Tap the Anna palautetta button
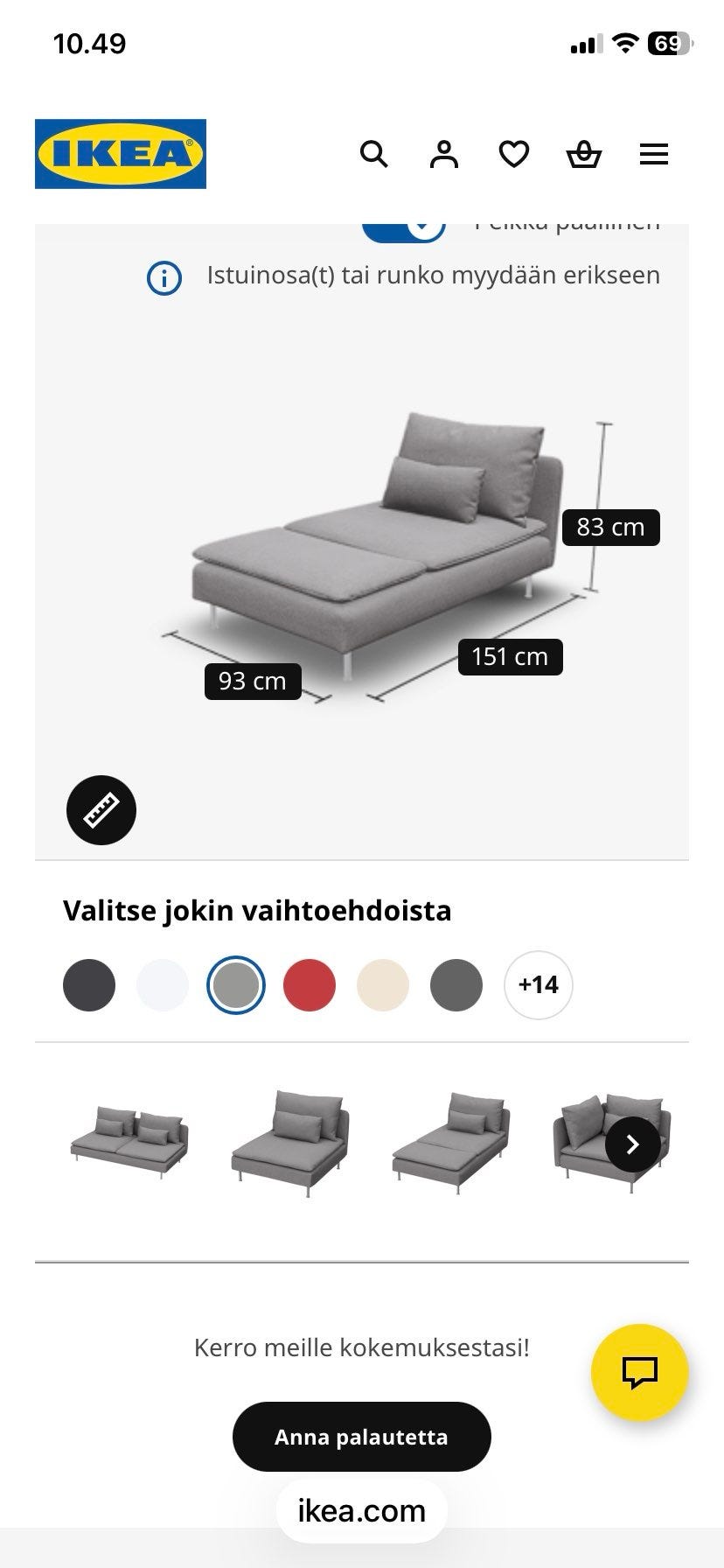The image size is (724, 1568). 362,1437
